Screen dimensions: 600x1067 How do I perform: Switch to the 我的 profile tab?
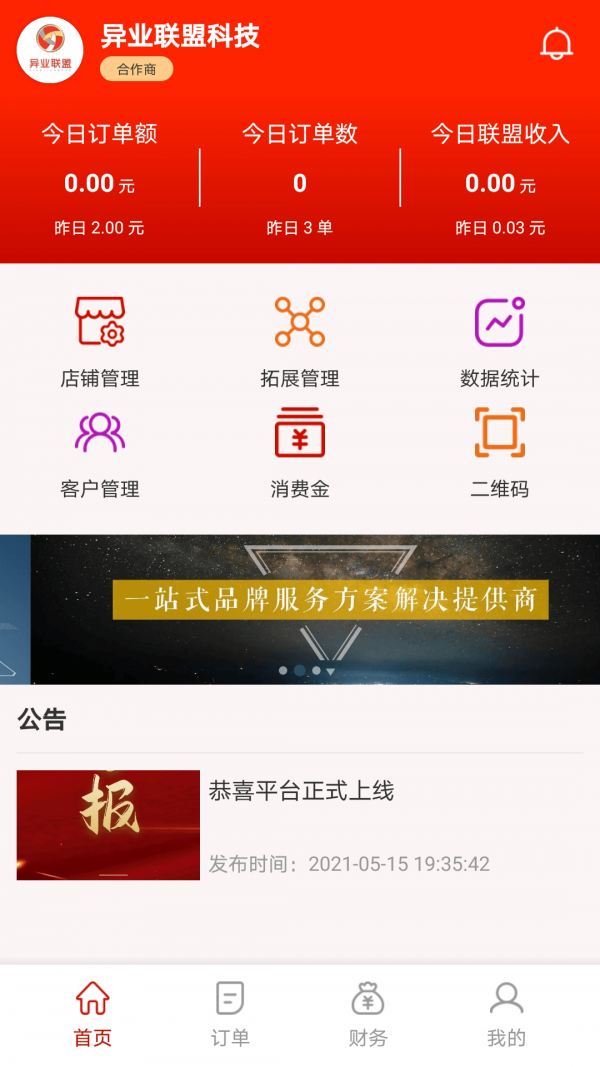coord(506,1013)
